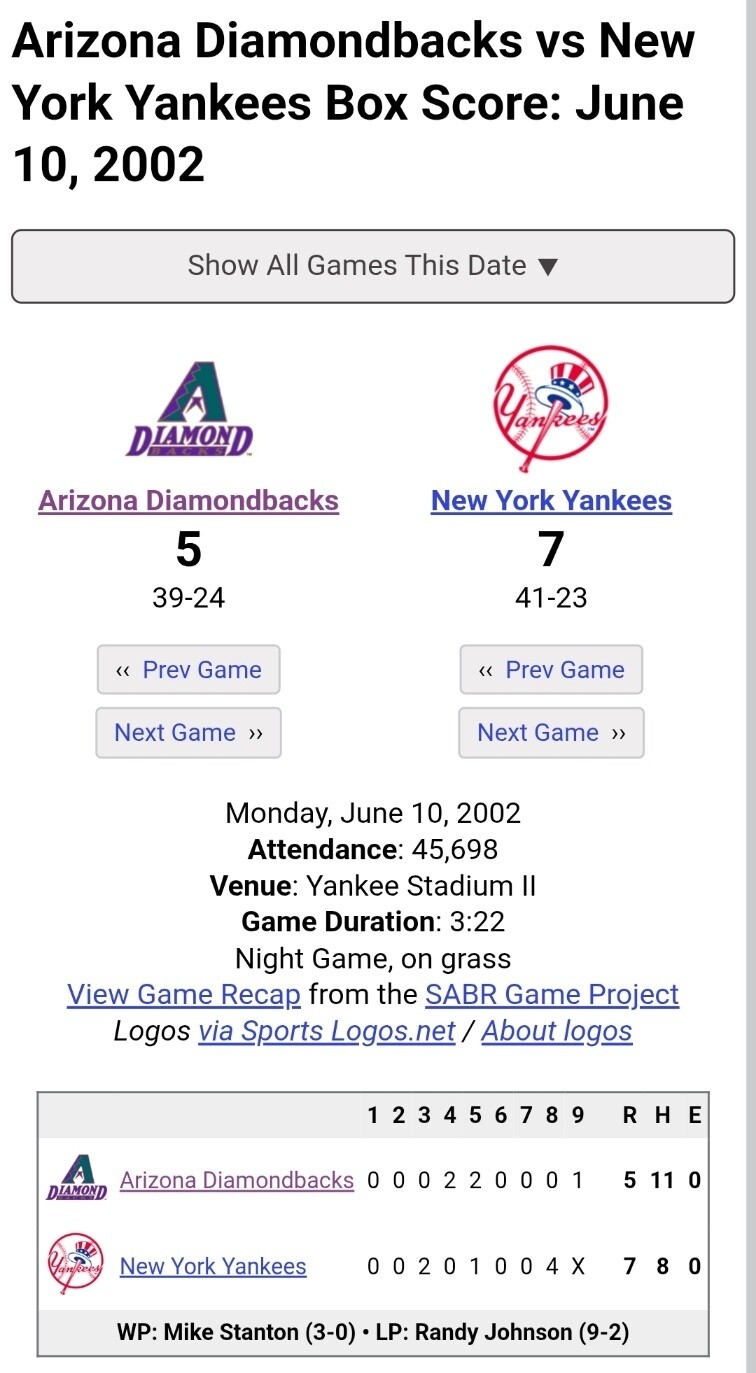
Task: Expand Show All Games This Date
Action: [373, 266]
